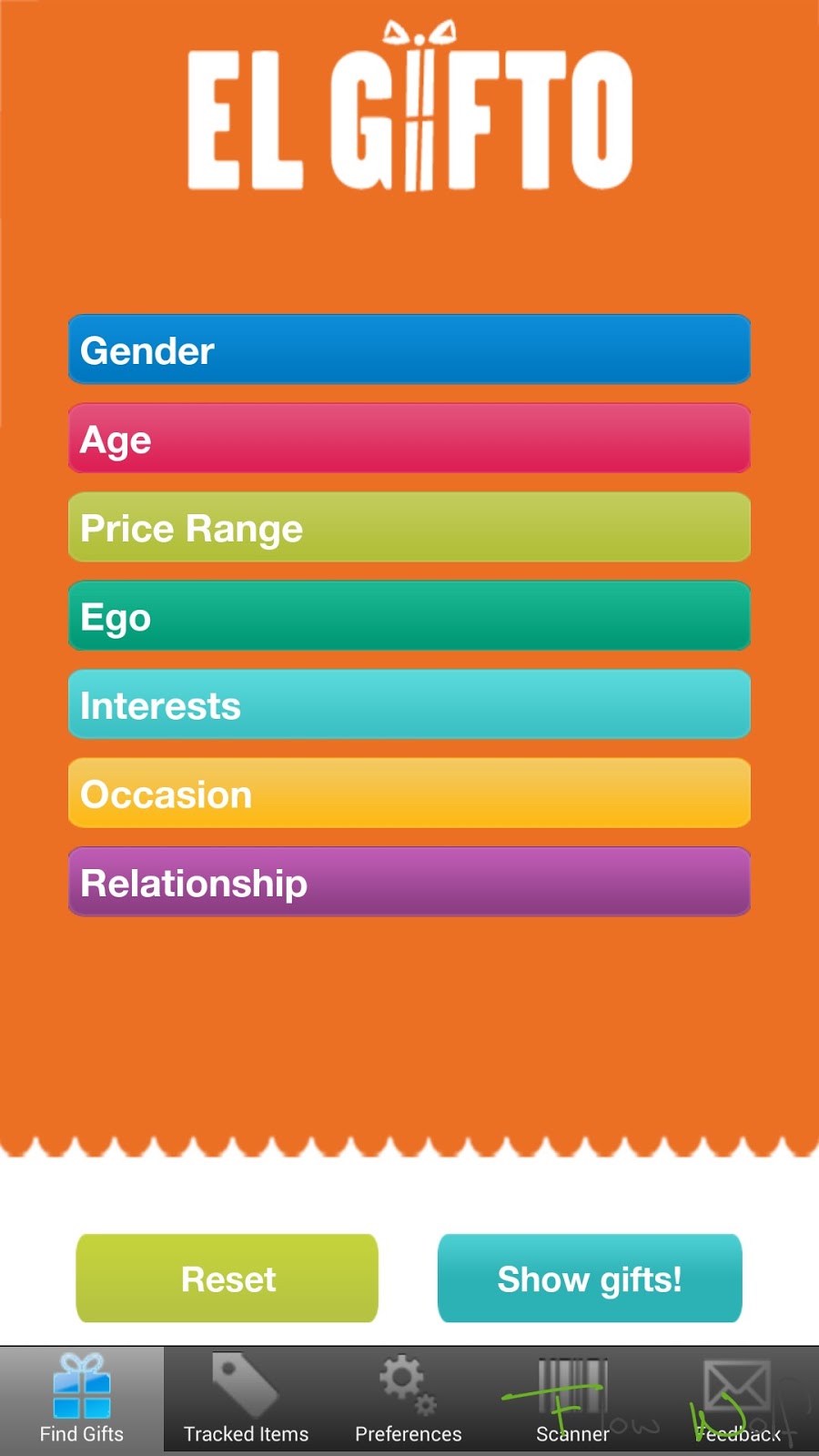Go to Tracked Items tab
Screen dimensions: 819x1456
click(x=246, y=1400)
